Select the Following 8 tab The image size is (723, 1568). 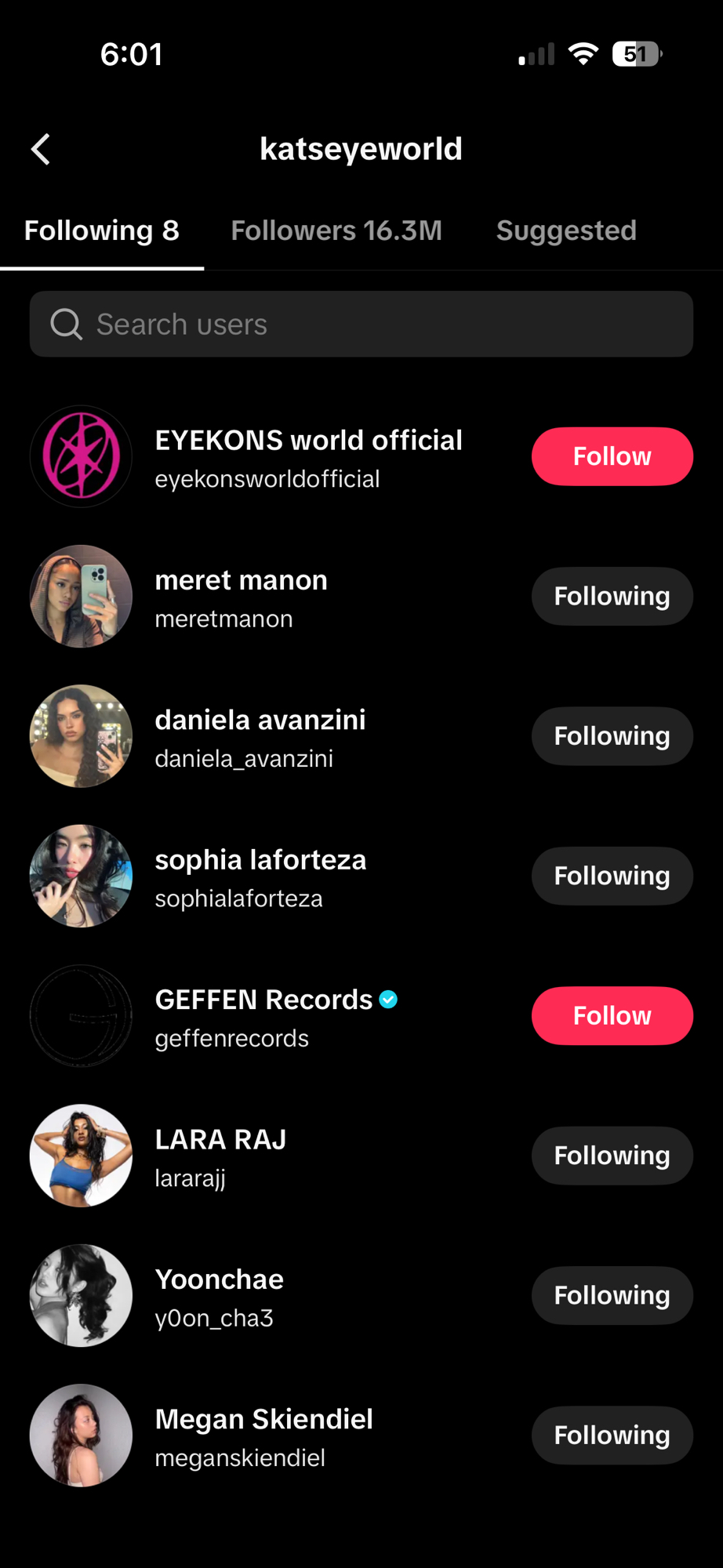(x=102, y=230)
